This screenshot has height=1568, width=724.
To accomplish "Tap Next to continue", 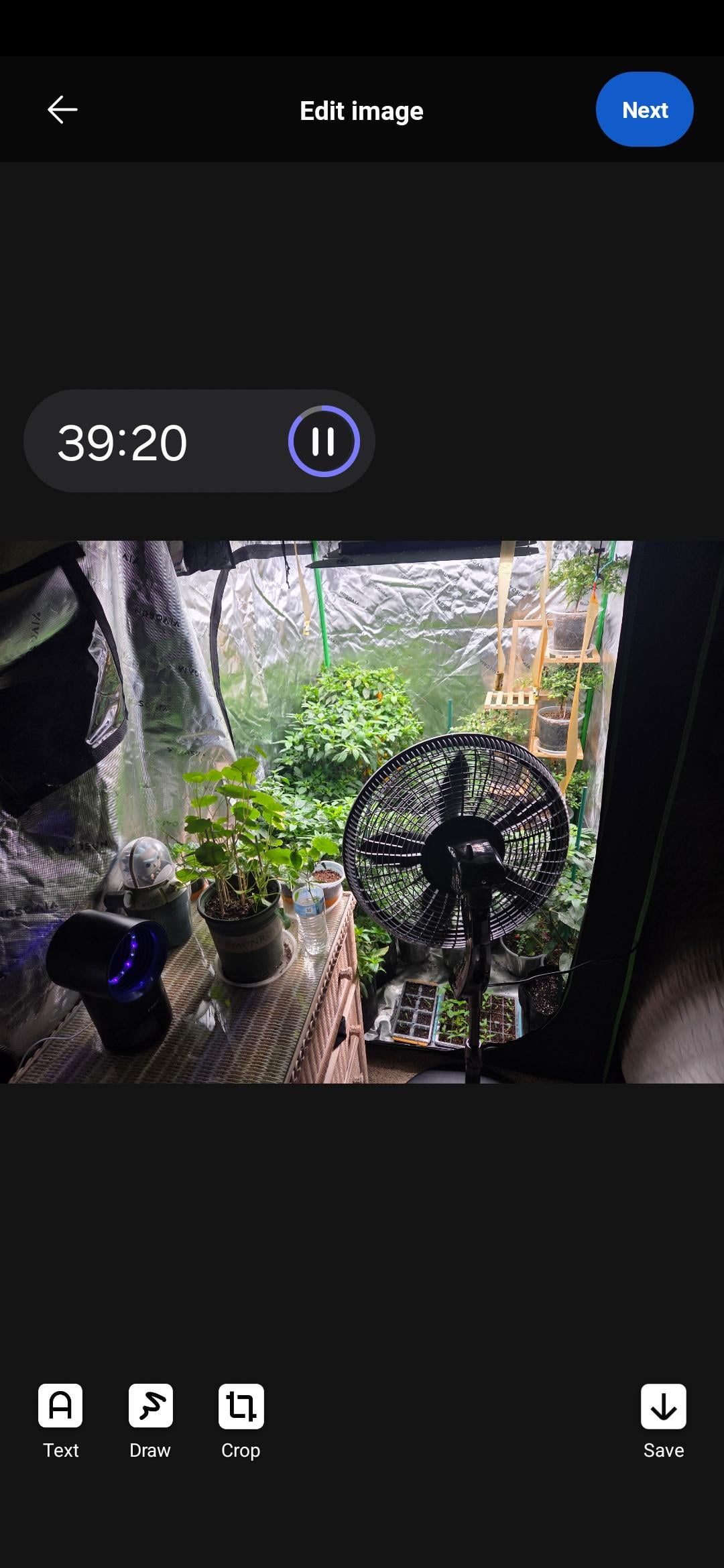I will click(644, 110).
